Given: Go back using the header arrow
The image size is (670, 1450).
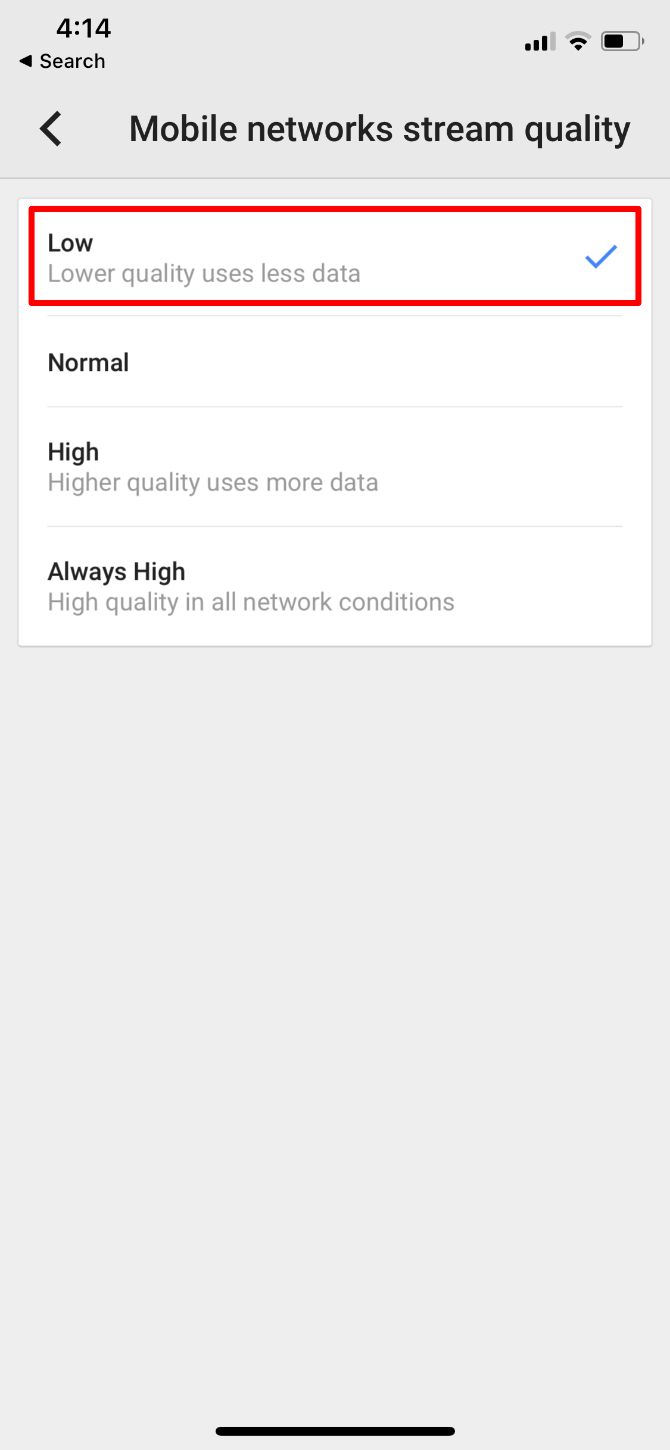Looking at the screenshot, I should tap(50, 129).
